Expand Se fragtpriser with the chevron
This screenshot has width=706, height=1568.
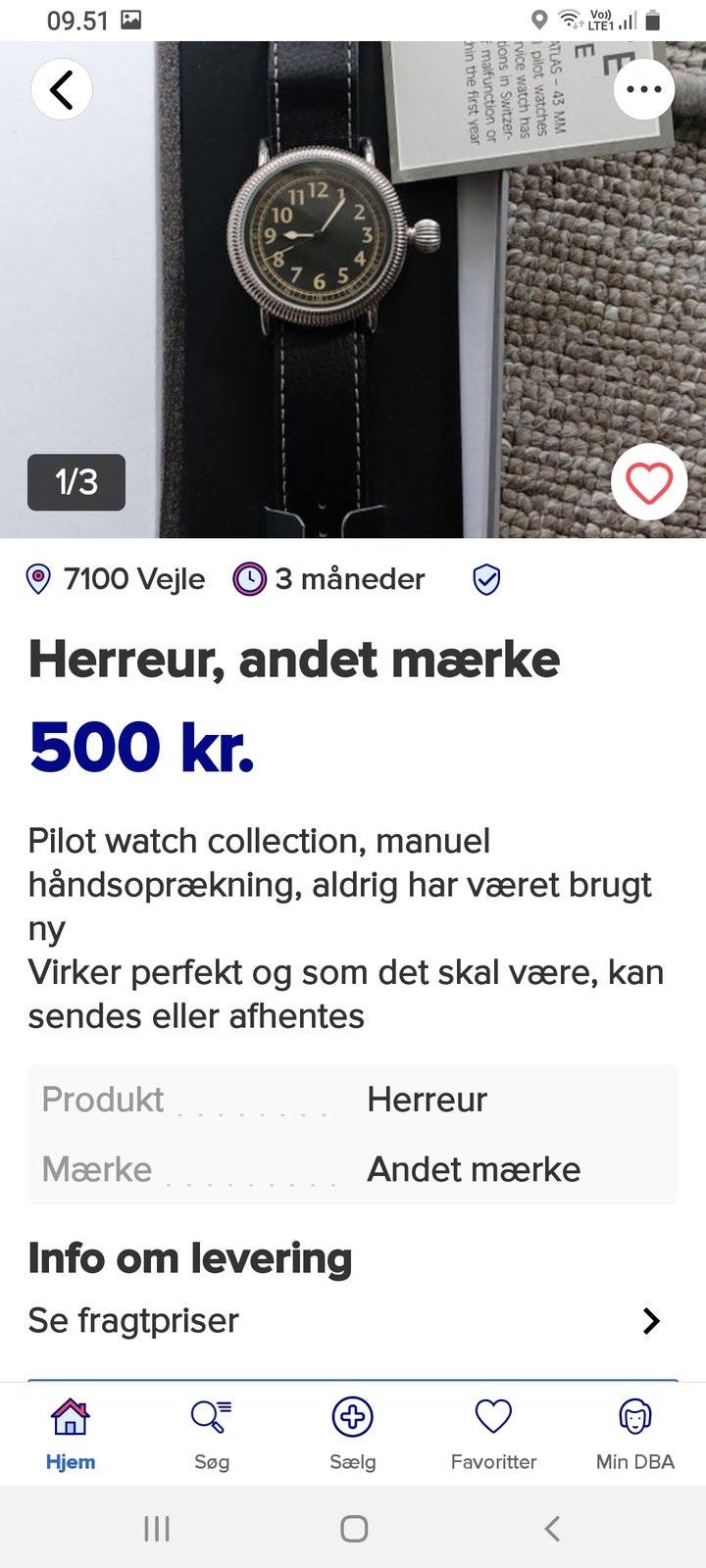[x=650, y=1320]
